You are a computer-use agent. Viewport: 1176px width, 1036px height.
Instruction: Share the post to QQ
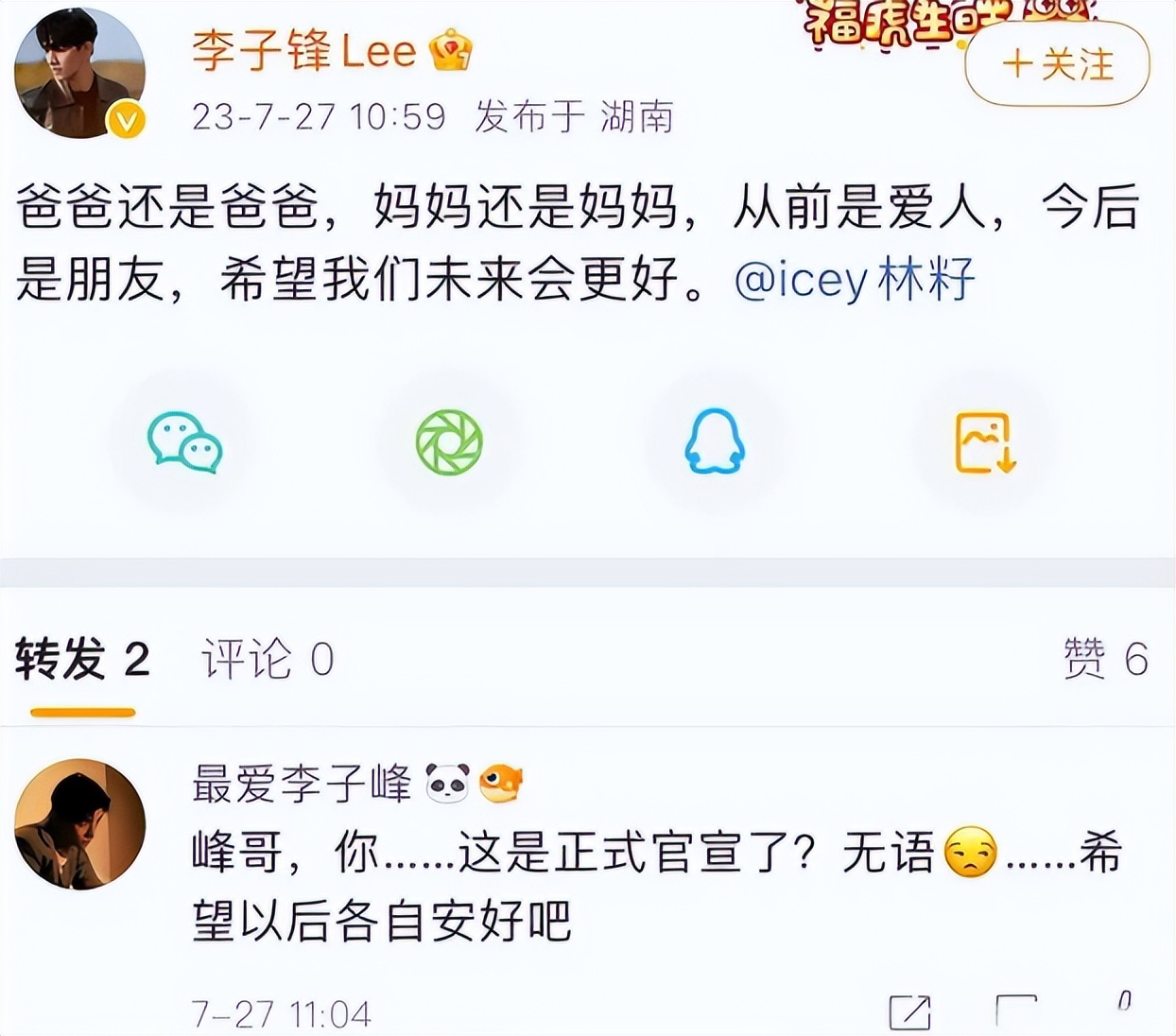pos(714,442)
